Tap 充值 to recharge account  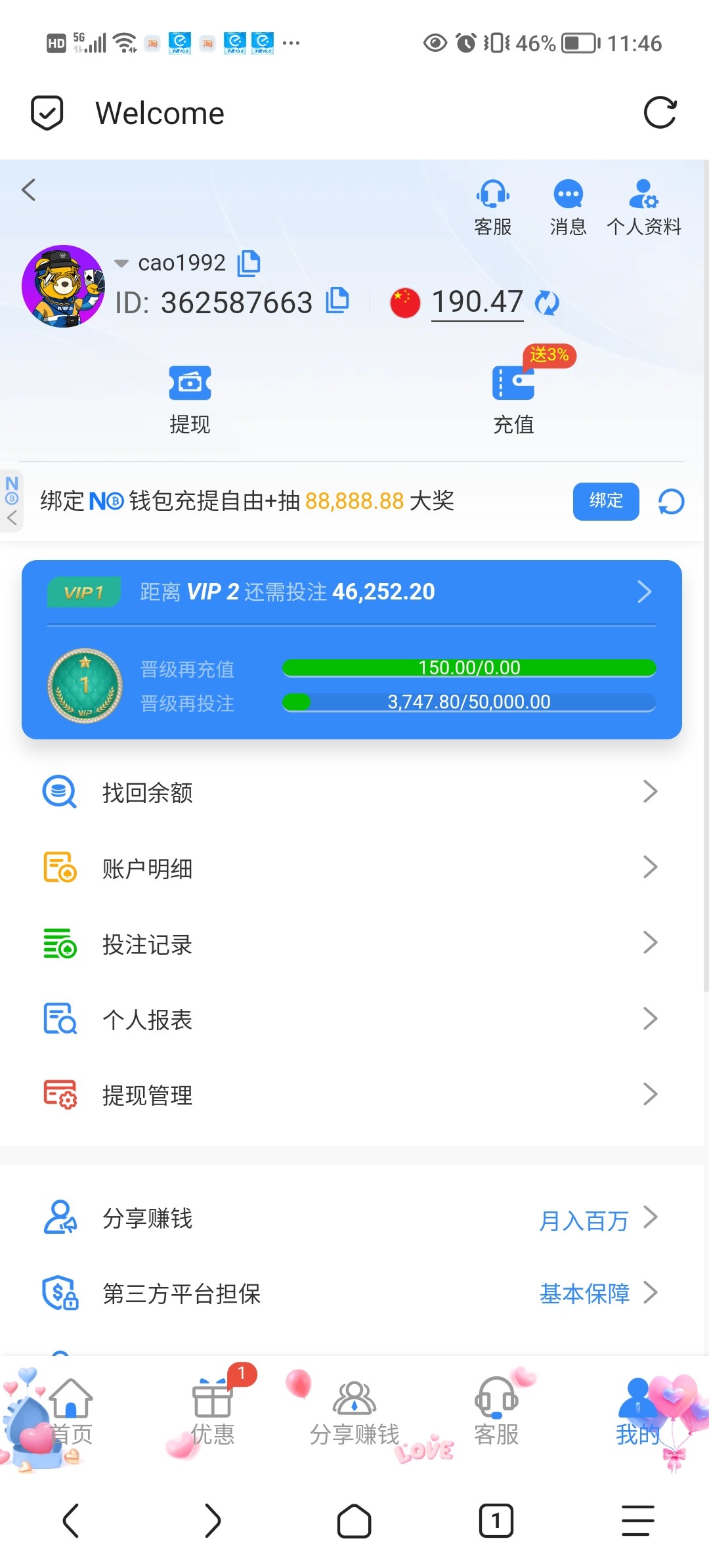[513, 400]
